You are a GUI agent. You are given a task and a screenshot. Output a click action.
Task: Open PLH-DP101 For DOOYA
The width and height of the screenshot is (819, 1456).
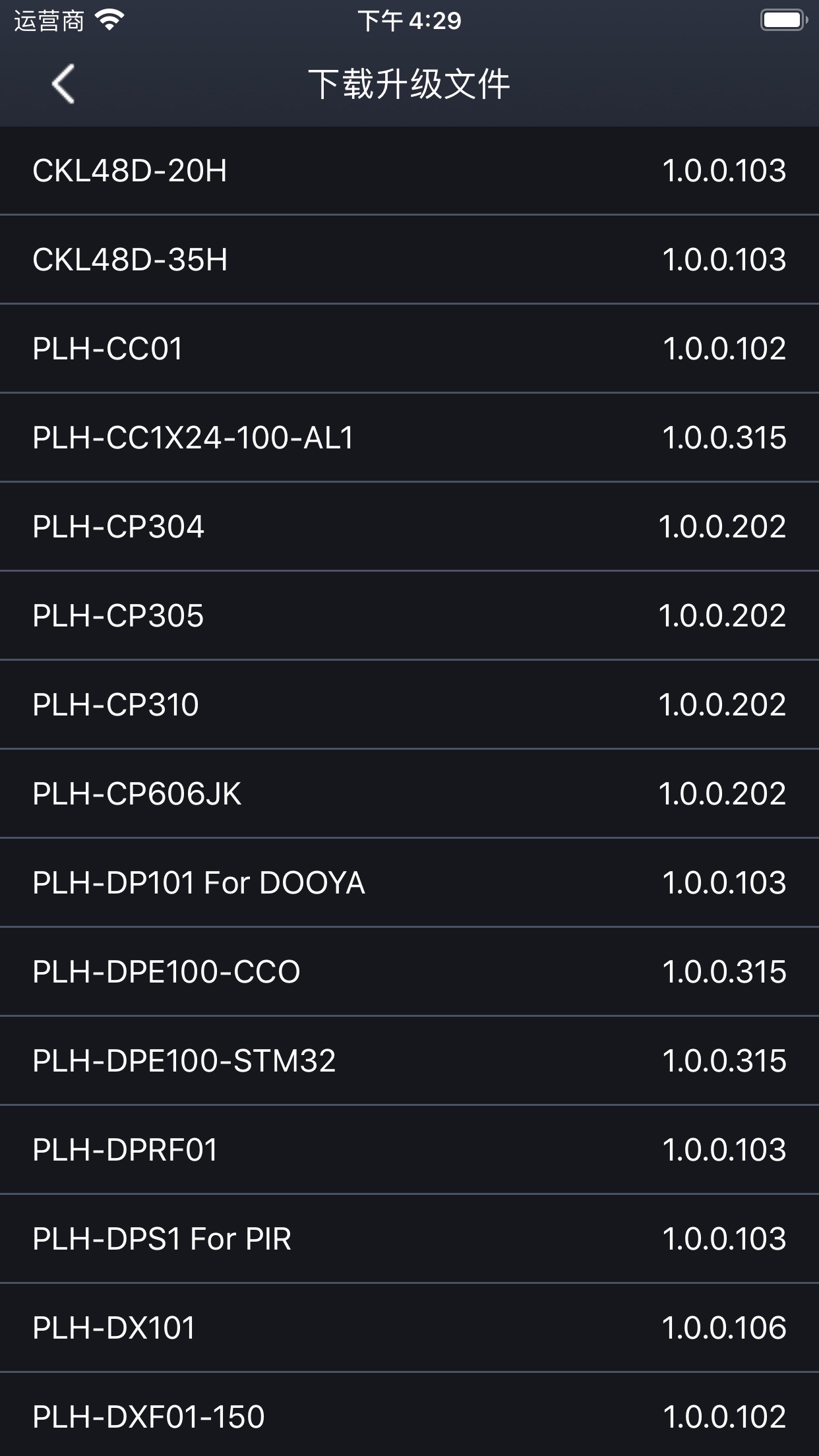[x=409, y=883]
